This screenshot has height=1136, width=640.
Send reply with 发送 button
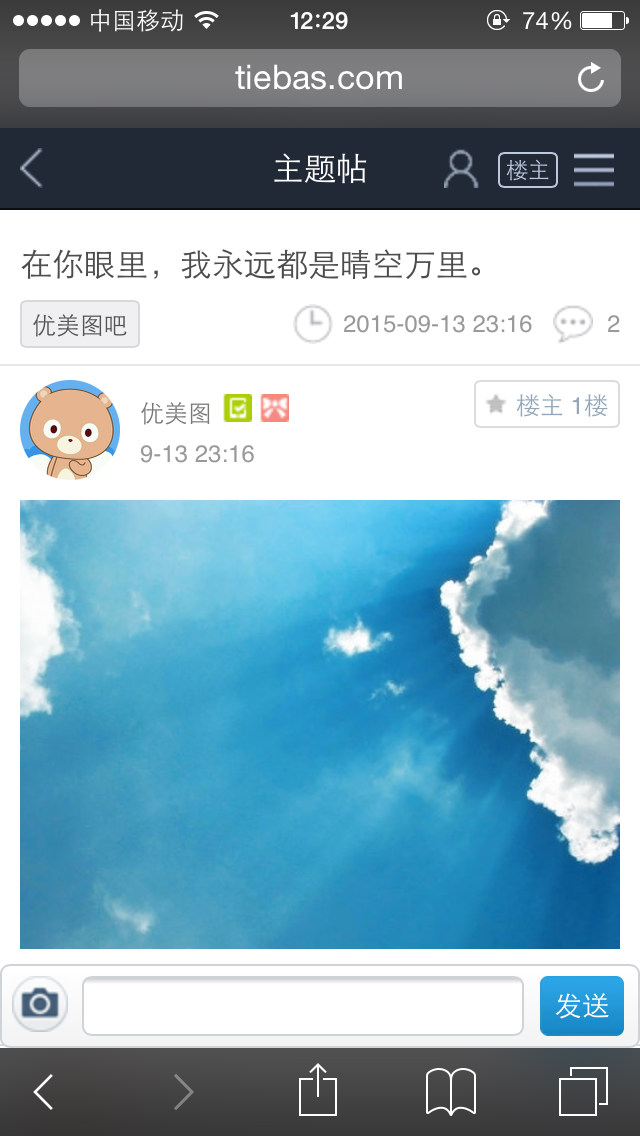coord(581,1005)
